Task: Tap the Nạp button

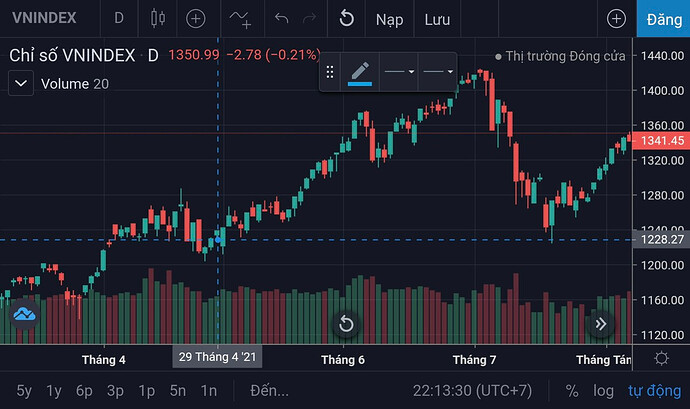Action: (390, 18)
